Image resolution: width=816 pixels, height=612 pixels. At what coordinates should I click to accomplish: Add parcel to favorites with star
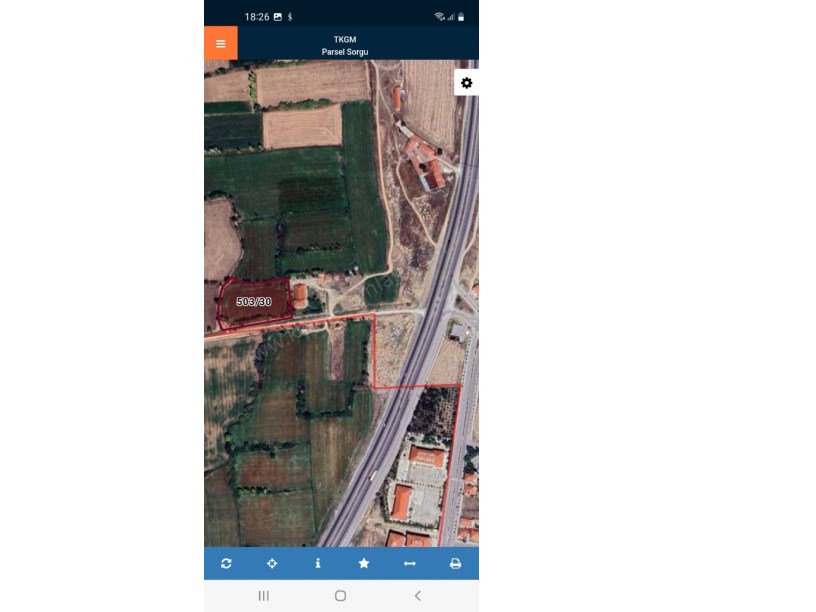click(364, 564)
